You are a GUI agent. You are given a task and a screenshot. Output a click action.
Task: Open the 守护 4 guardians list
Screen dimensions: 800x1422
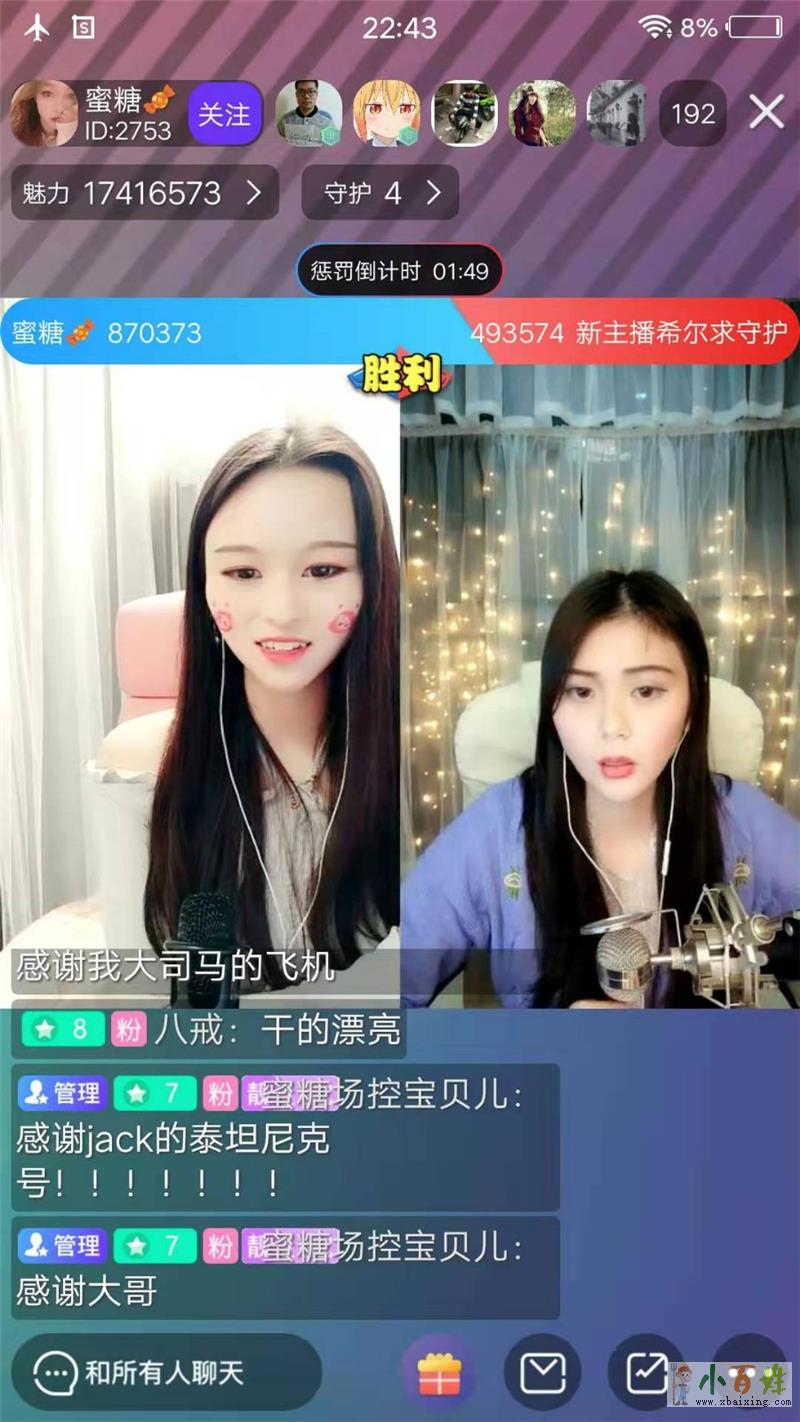(x=380, y=192)
